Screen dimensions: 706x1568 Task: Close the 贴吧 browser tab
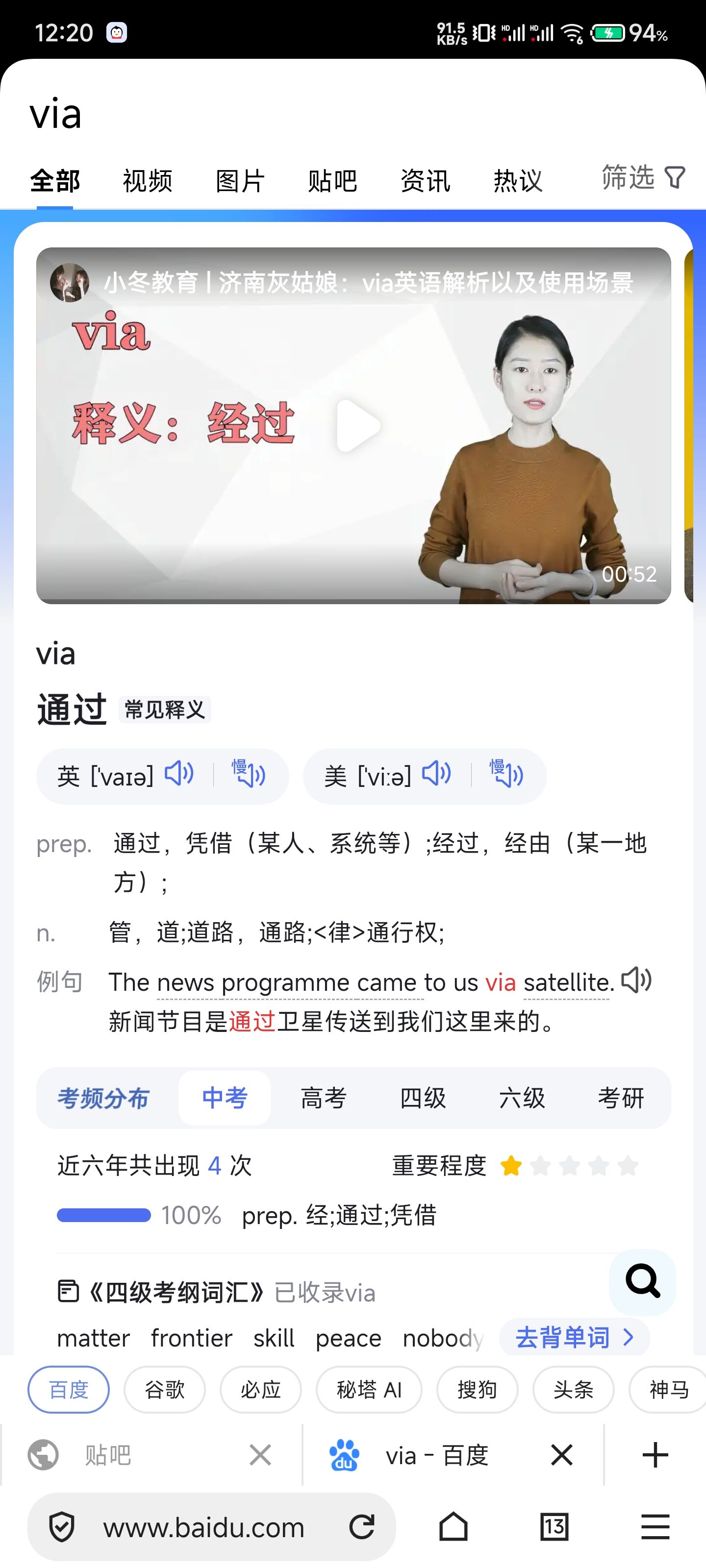(x=260, y=1455)
